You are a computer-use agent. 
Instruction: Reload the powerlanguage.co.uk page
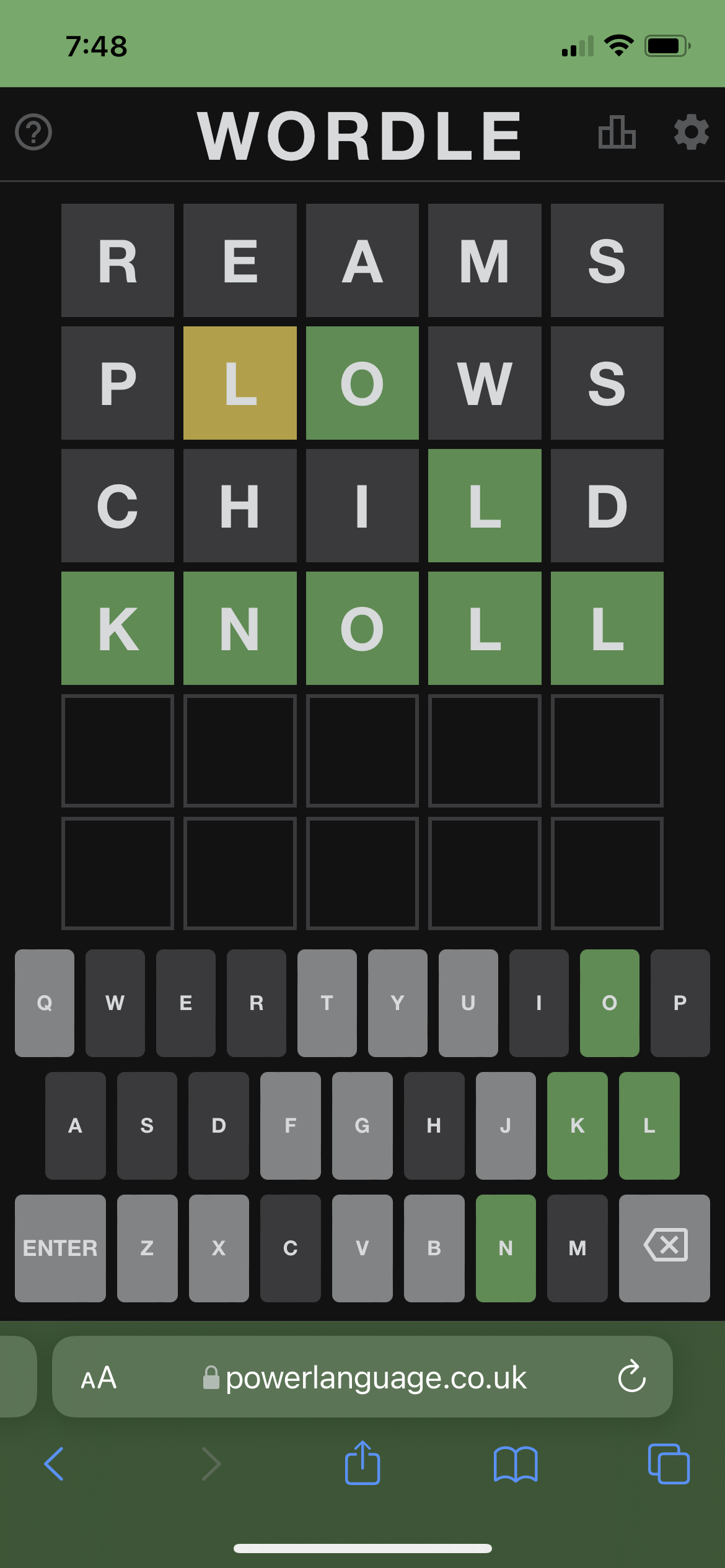click(631, 1378)
